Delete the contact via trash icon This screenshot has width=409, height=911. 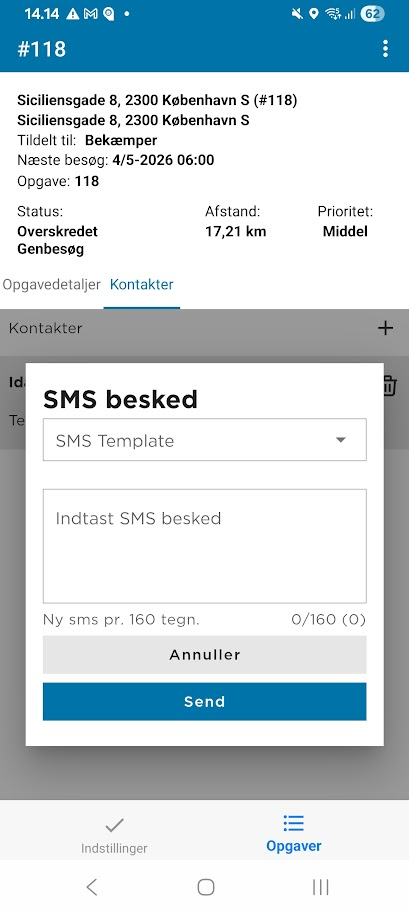pos(389,385)
